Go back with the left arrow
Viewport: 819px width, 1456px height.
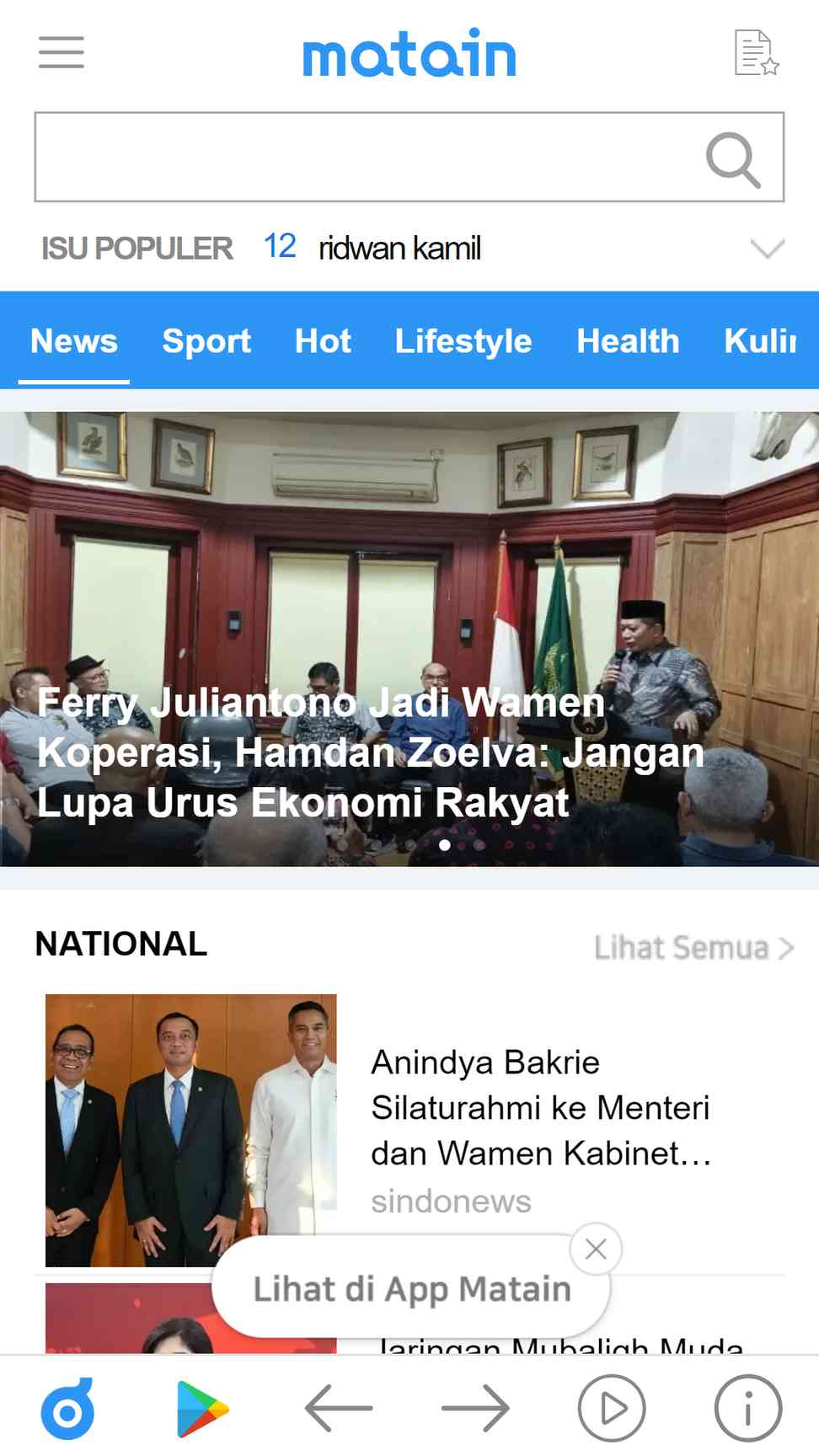(x=339, y=1408)
